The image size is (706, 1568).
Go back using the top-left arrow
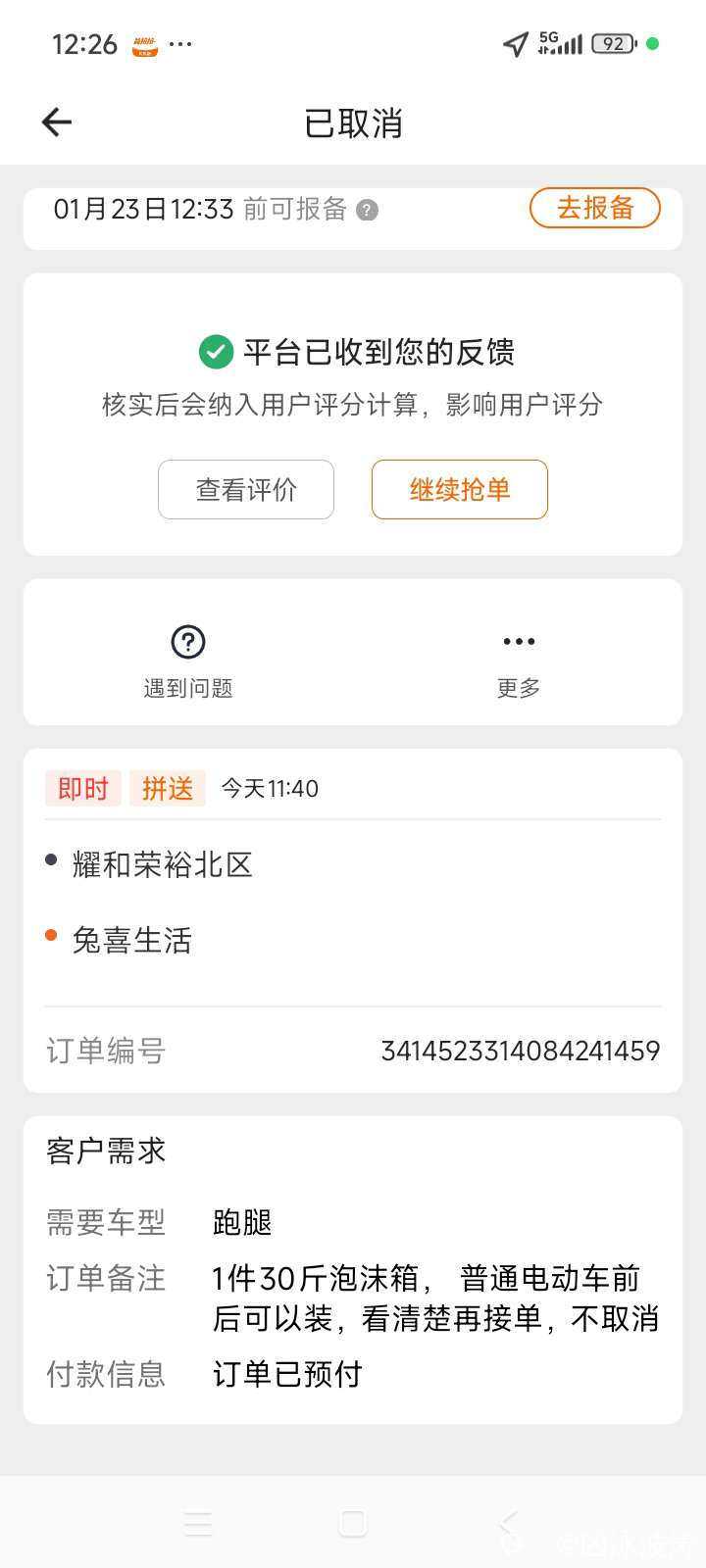click(x=57, y=122)
